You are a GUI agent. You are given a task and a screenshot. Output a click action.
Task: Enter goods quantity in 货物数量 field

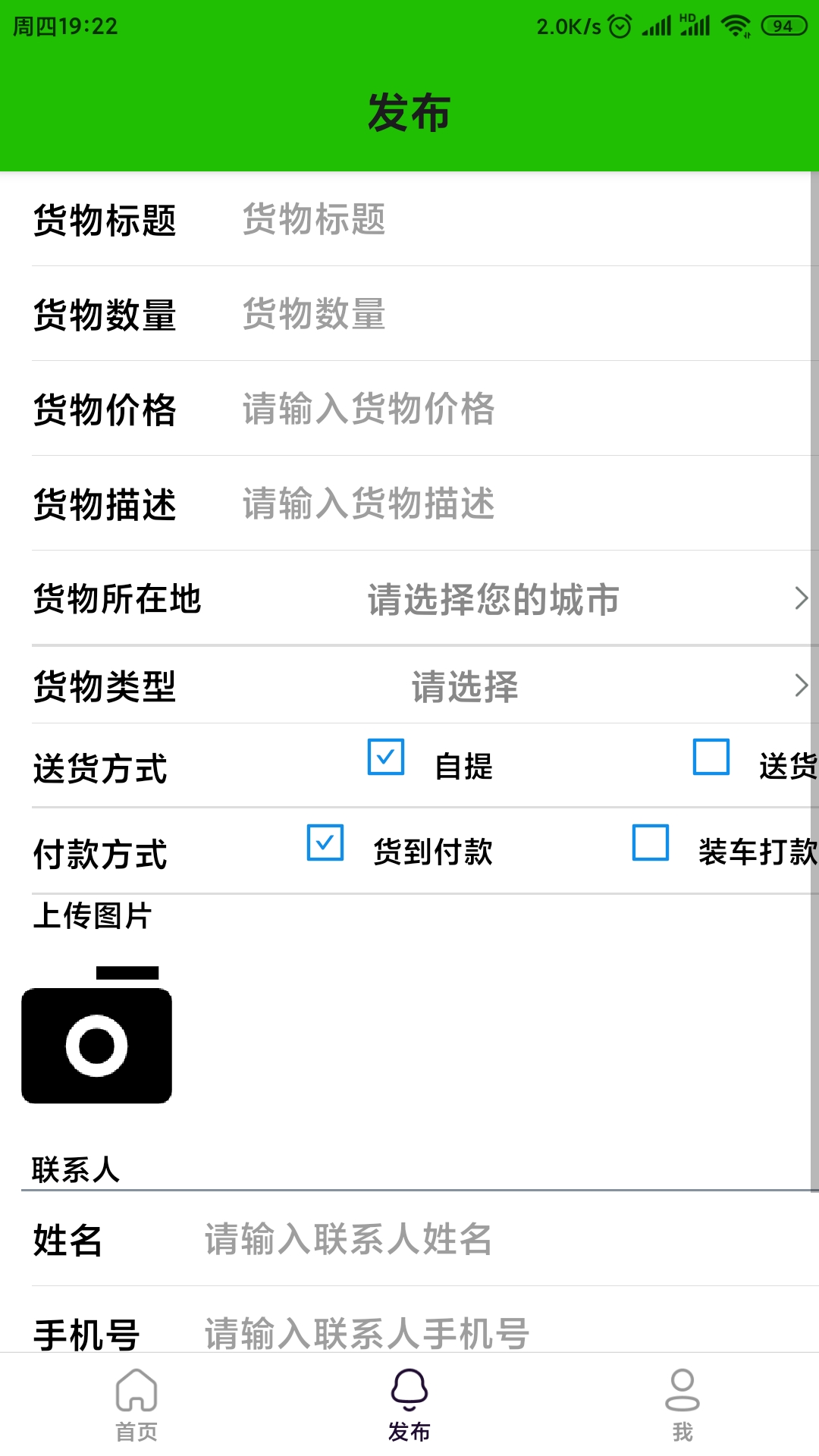pyautogui.click(x=523, y=314)
